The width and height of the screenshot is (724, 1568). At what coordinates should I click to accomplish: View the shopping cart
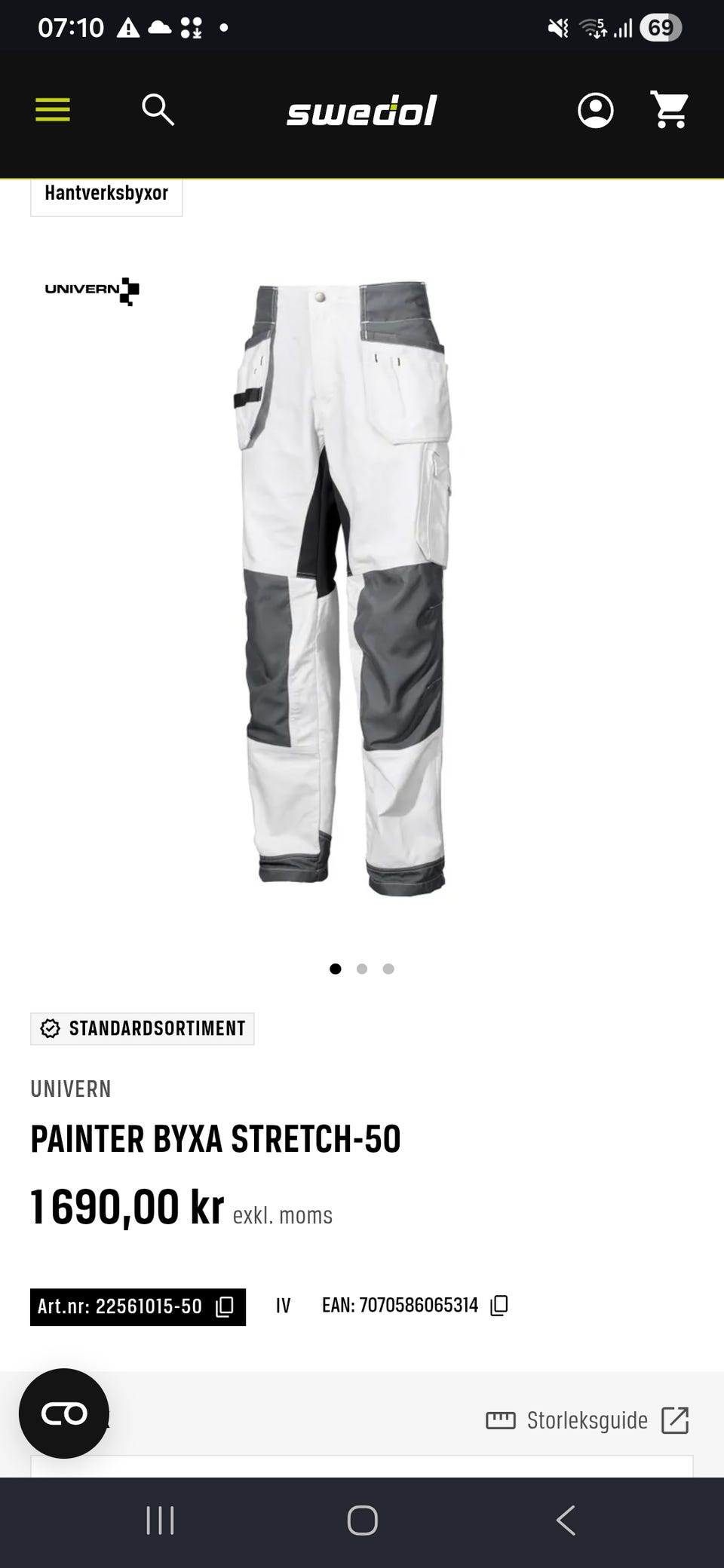click(x=670, y=111)
